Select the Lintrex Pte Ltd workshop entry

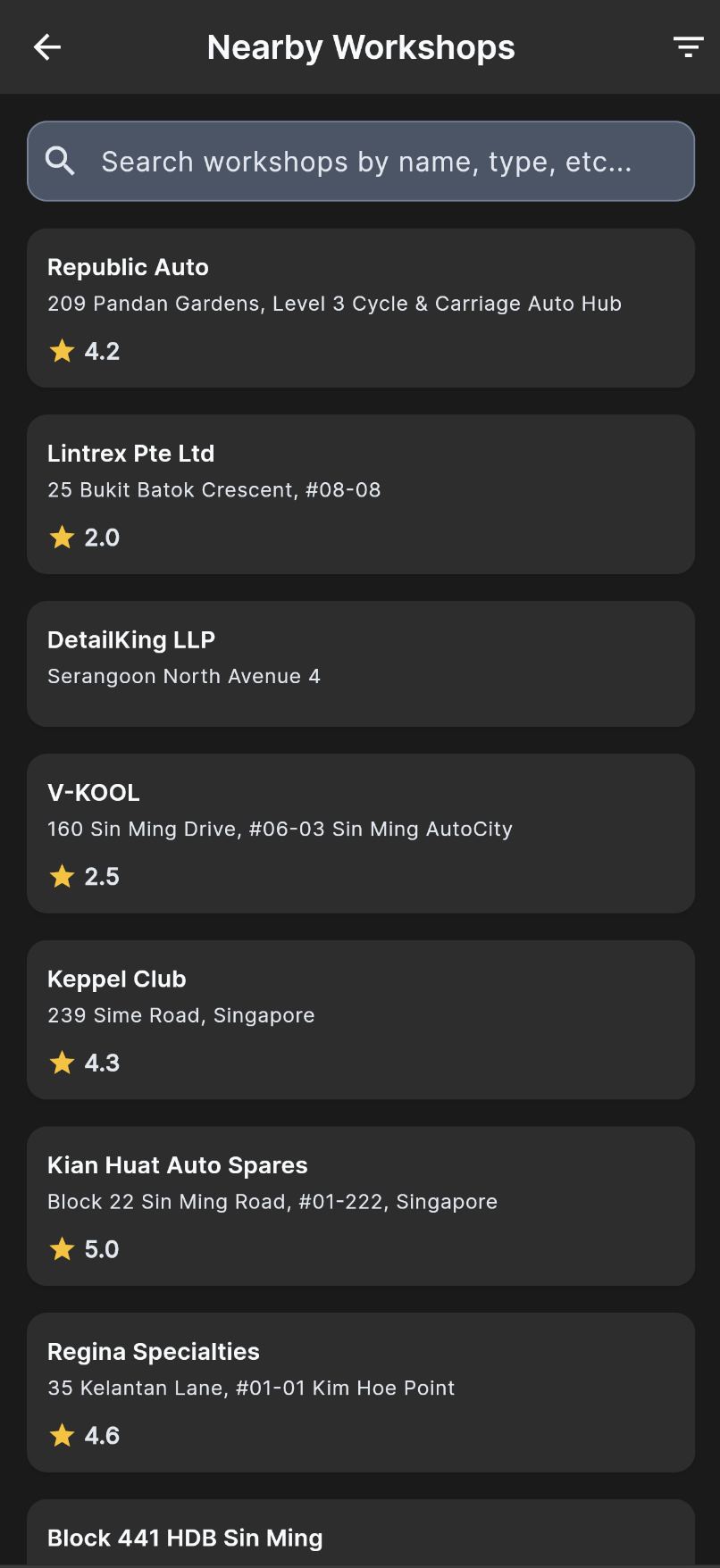coord(360,494)
